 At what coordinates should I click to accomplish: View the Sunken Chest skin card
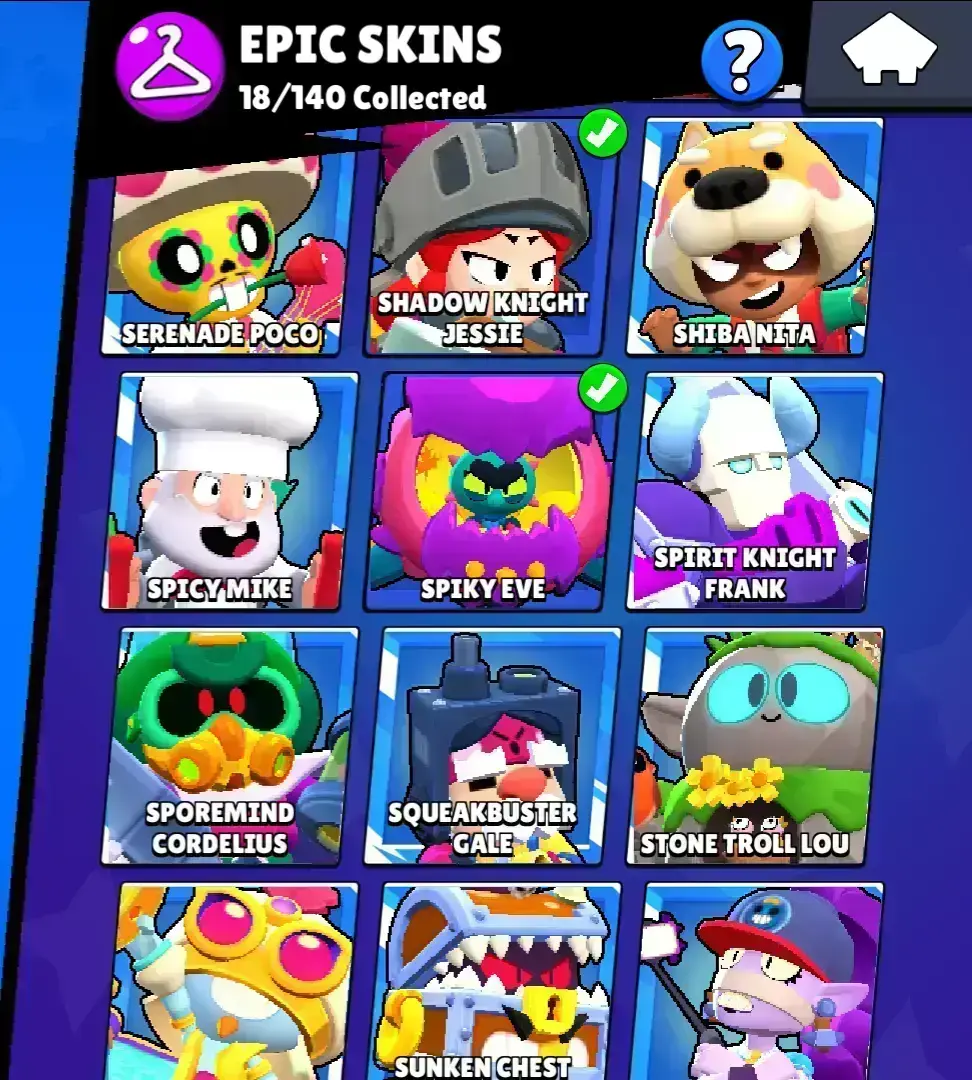point(490,985)
